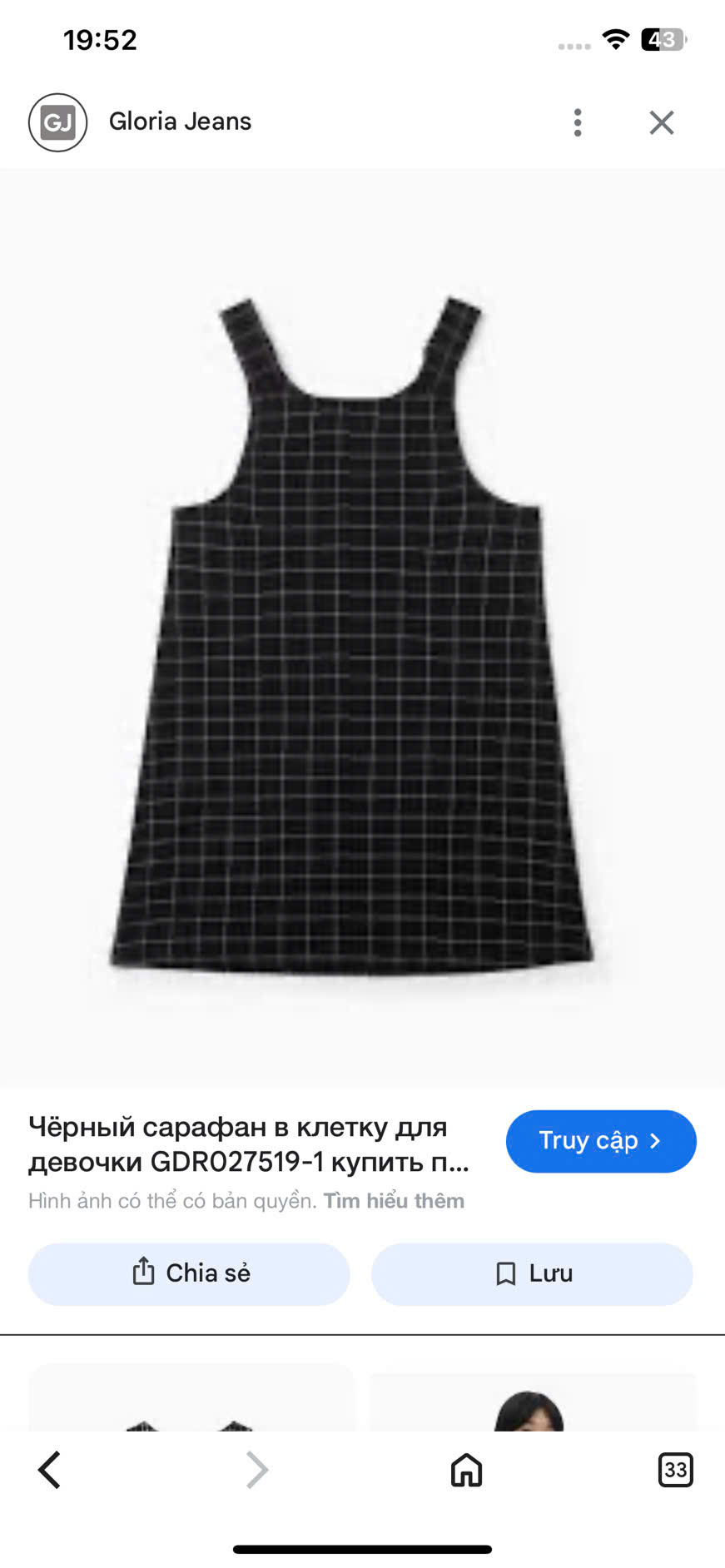Open the tabs overview showing 33 tabs

[675, 1469]
